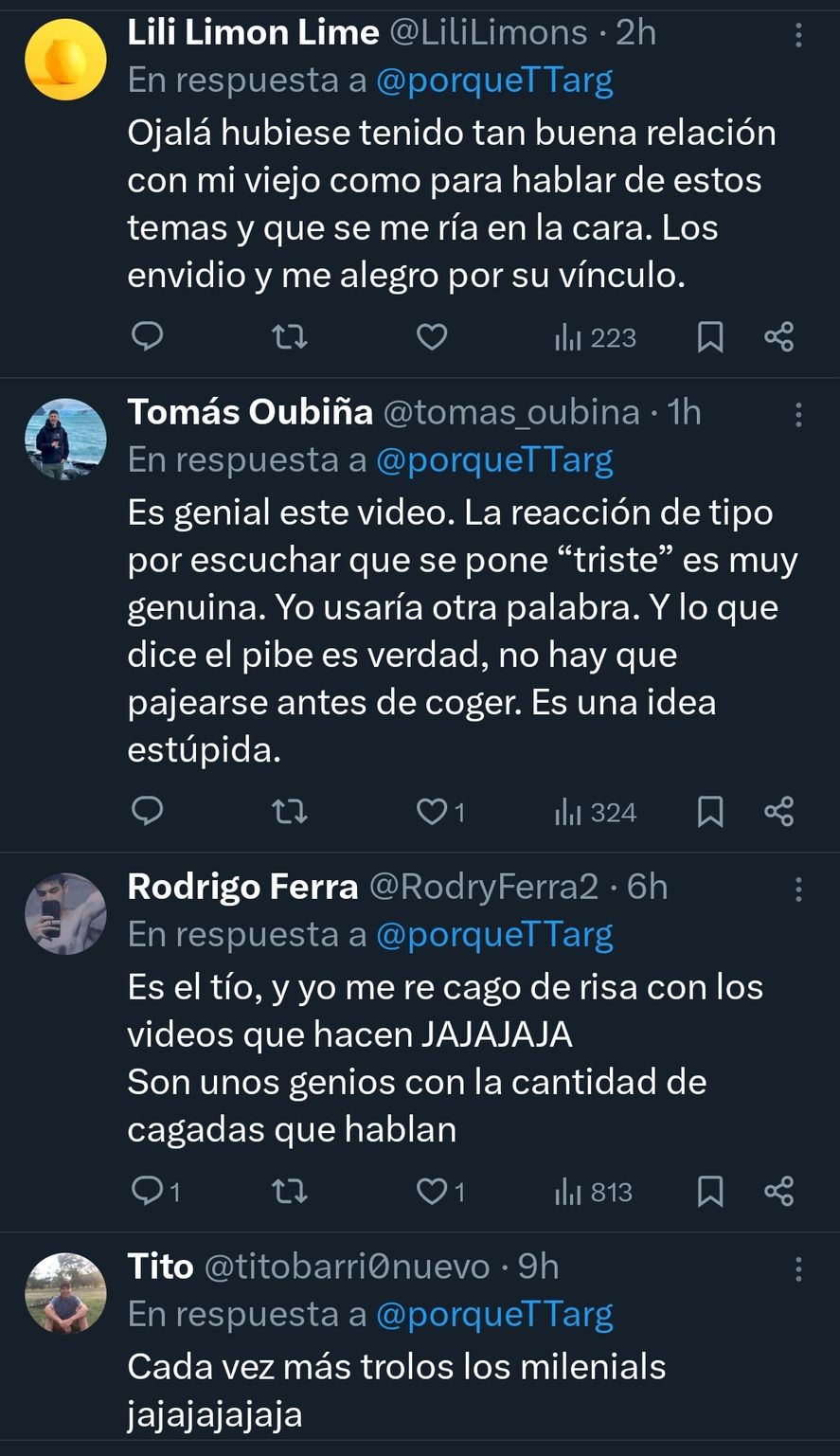View Lili Limon Lime's profile picture
The image size is (840, 1456).
coord(64,58)
